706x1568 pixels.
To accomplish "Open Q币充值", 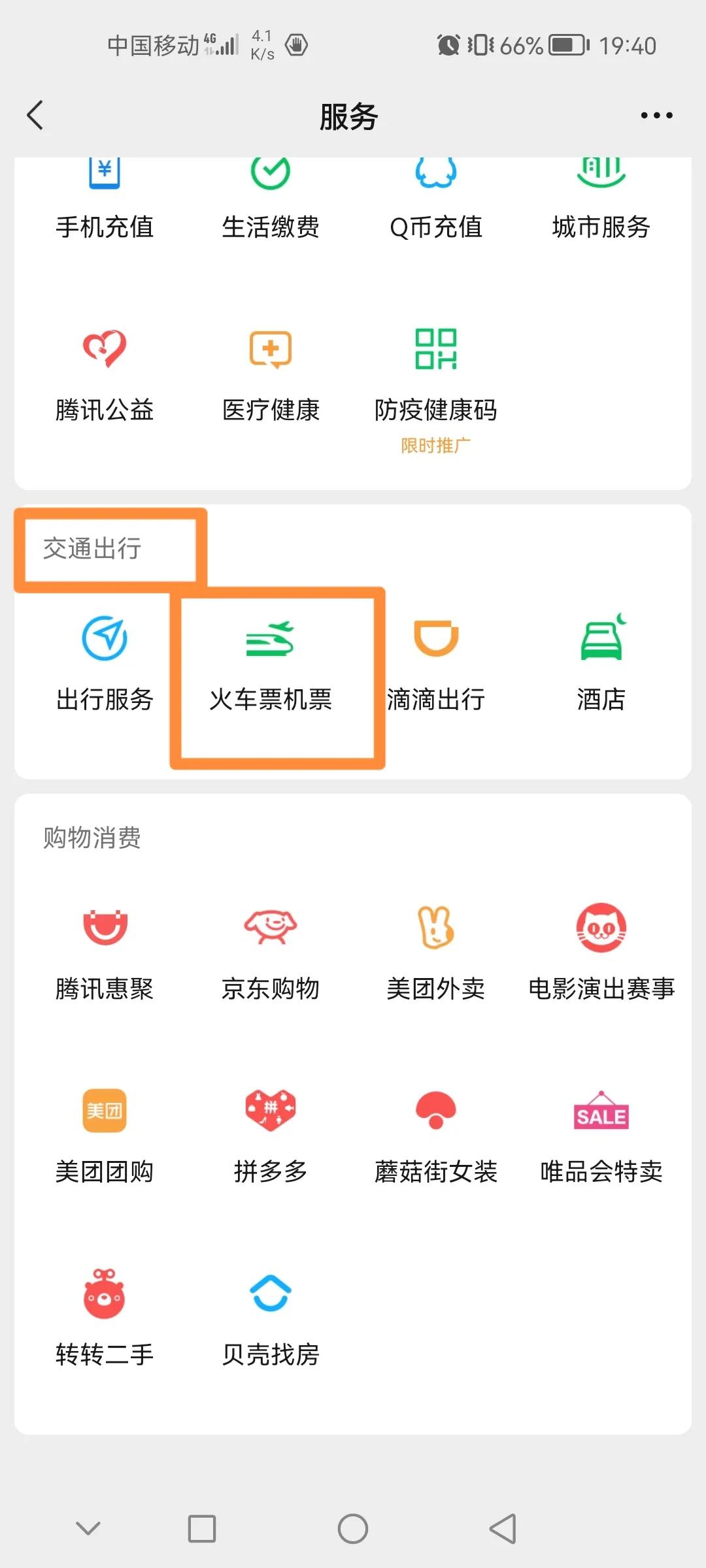I will 436,203.
